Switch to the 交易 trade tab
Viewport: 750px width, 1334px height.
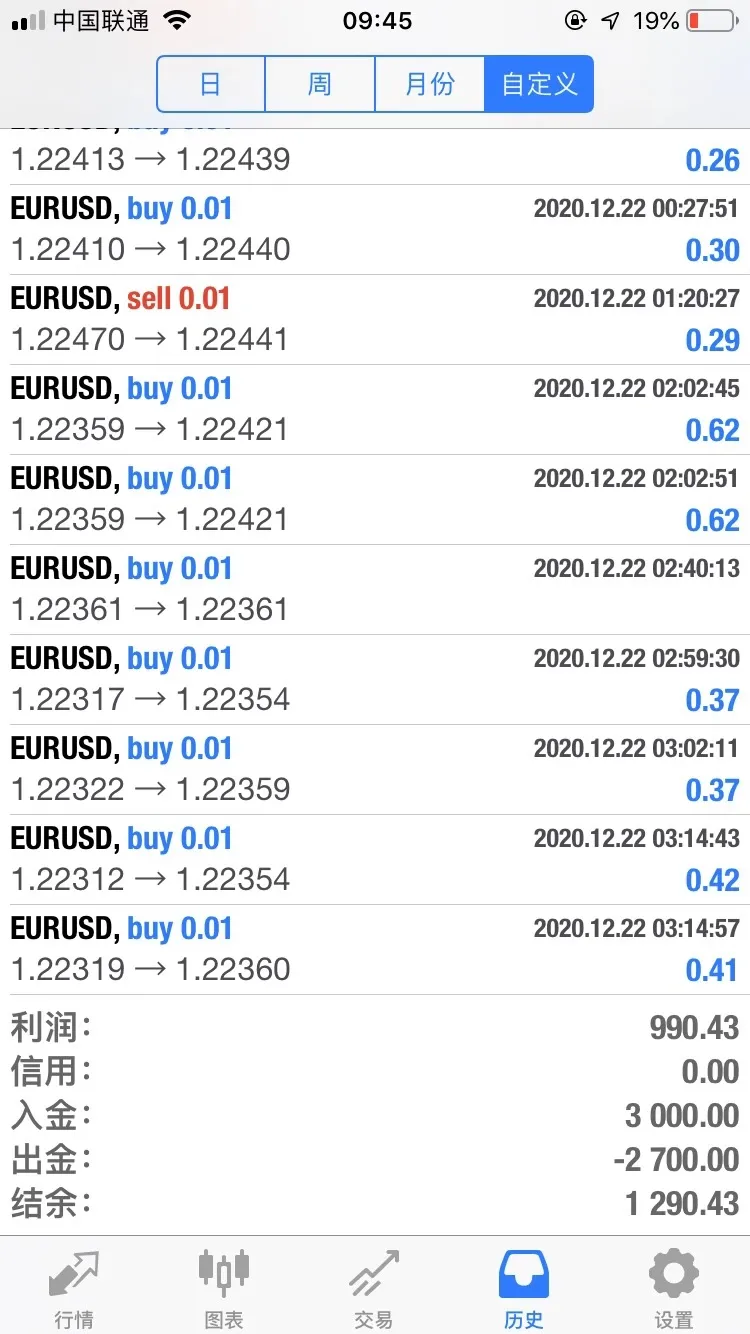[374, 1288]
